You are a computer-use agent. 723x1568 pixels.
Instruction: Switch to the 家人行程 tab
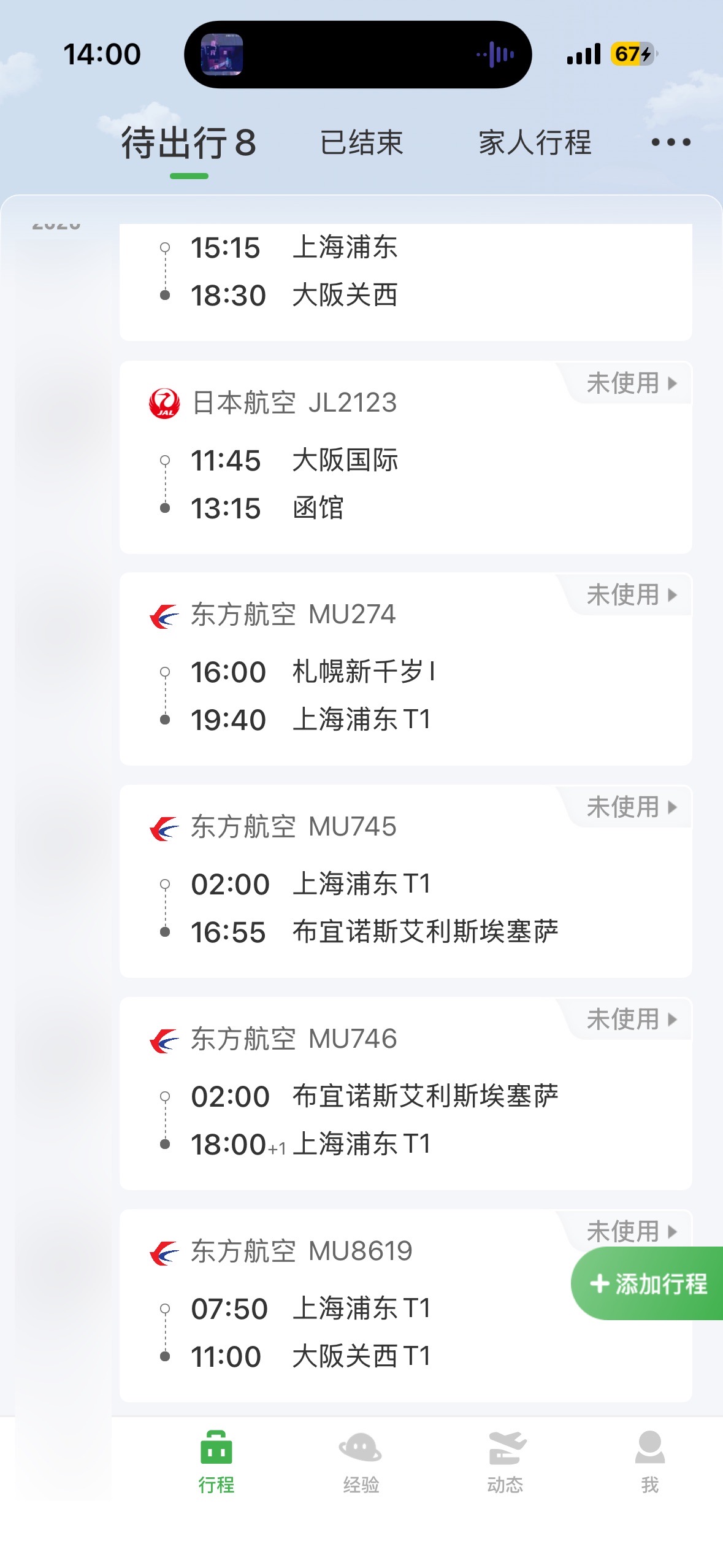pos(535,143)
